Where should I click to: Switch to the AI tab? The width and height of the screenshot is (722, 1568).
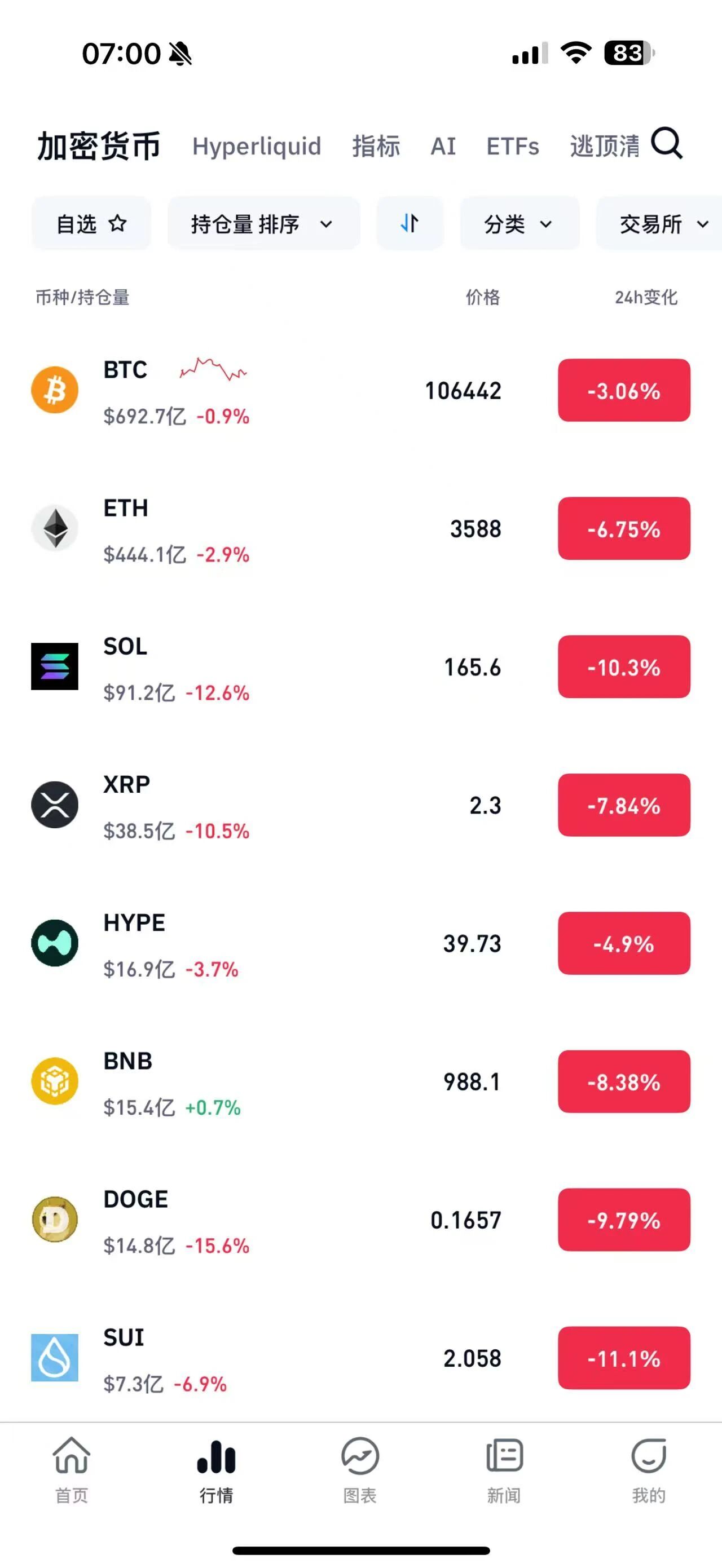click(x=443, y=147)
